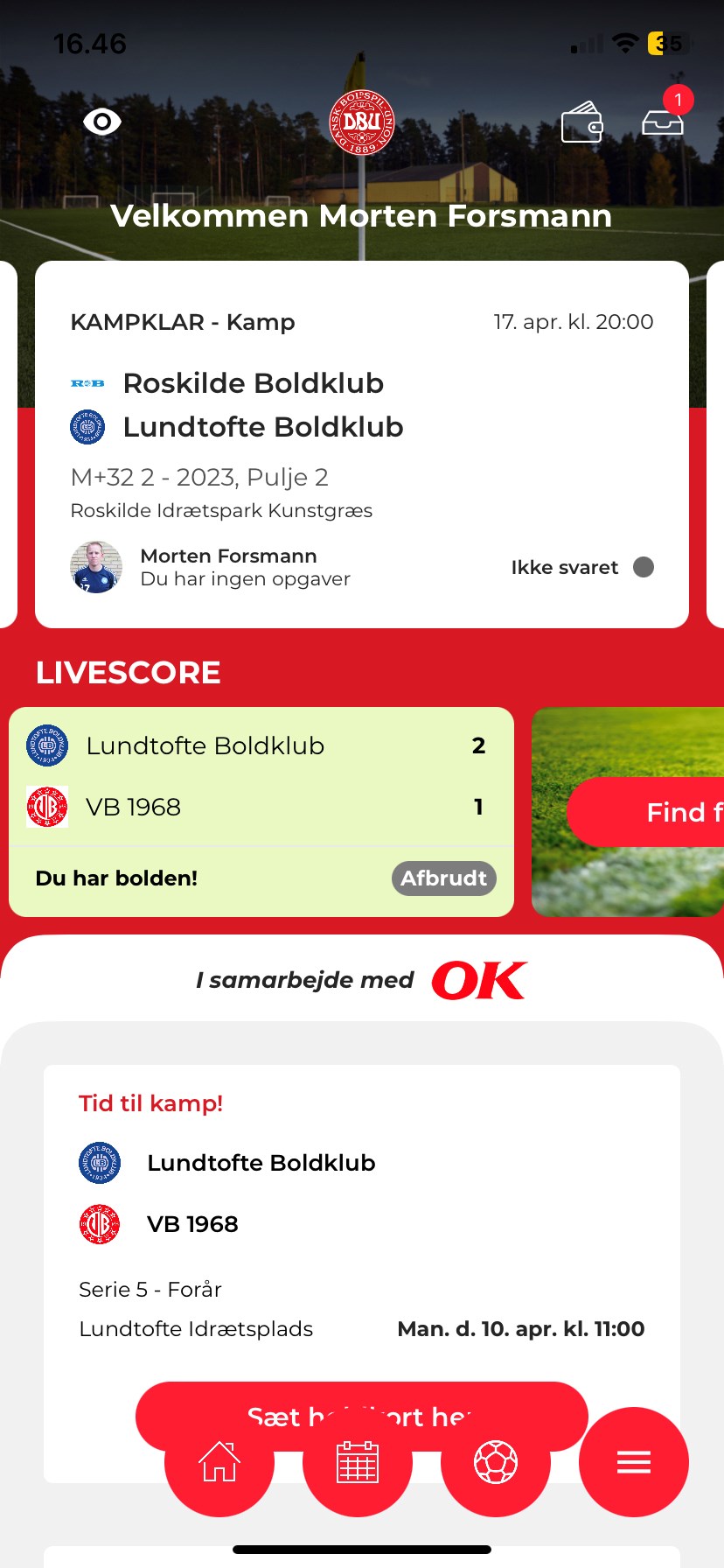The width and height of the screenshot is (724, 1568).
Task: Open the wallet icon
Action: click(x=581, y=122)
